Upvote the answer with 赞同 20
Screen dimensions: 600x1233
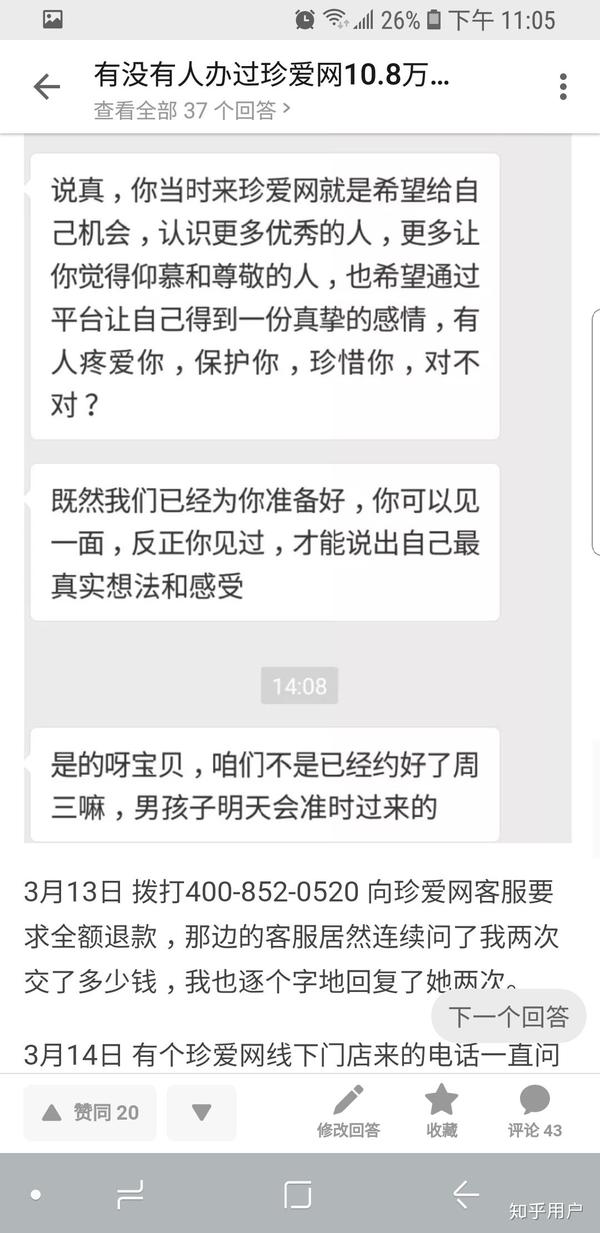[90, 1112]
